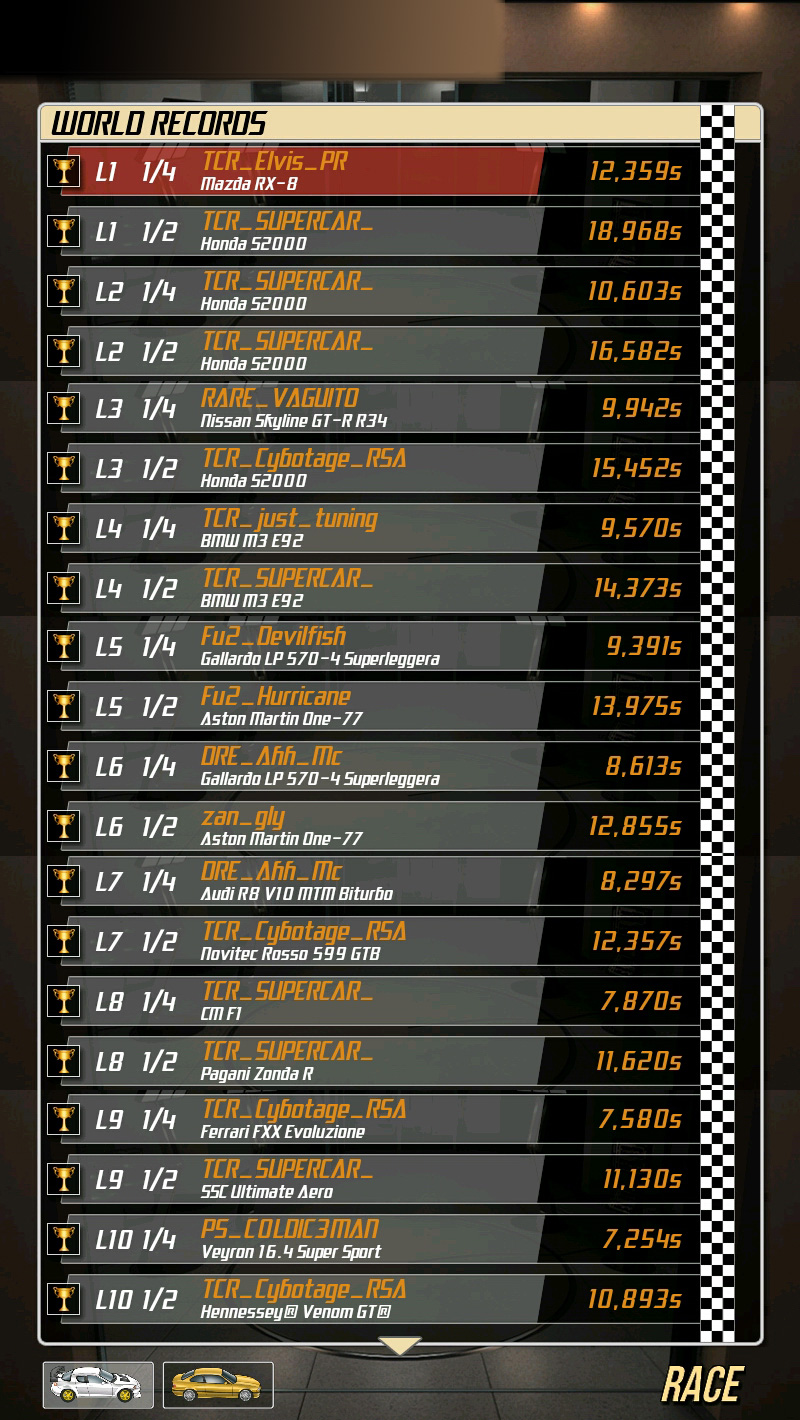View the L9 1/2 SSC Ultimate Aero record
The height and width of the screenshot is (1420, 800).
370,1180
